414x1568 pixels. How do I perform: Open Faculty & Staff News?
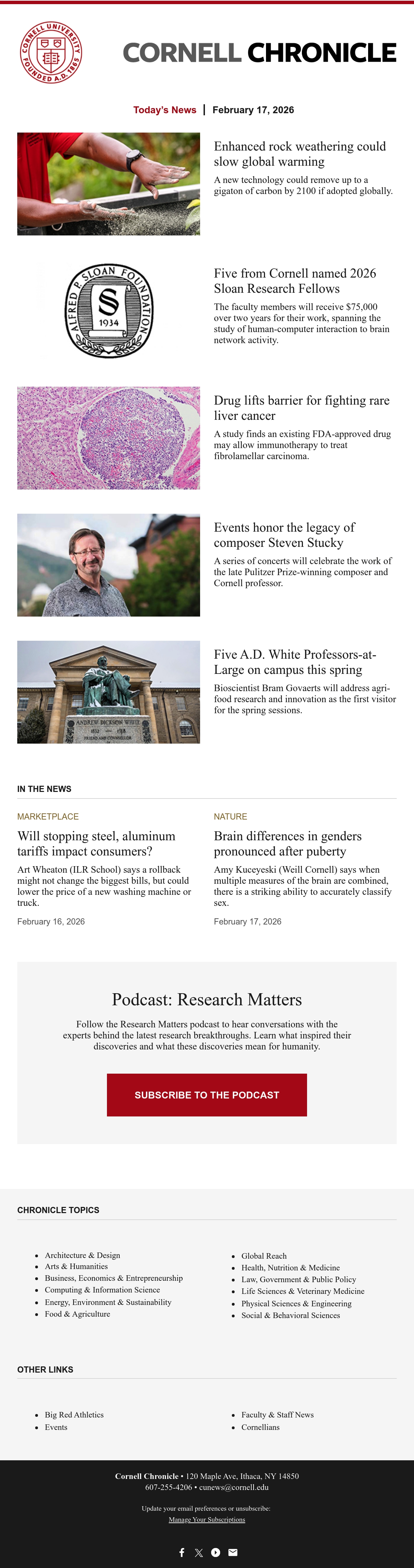pos(277,1415)
